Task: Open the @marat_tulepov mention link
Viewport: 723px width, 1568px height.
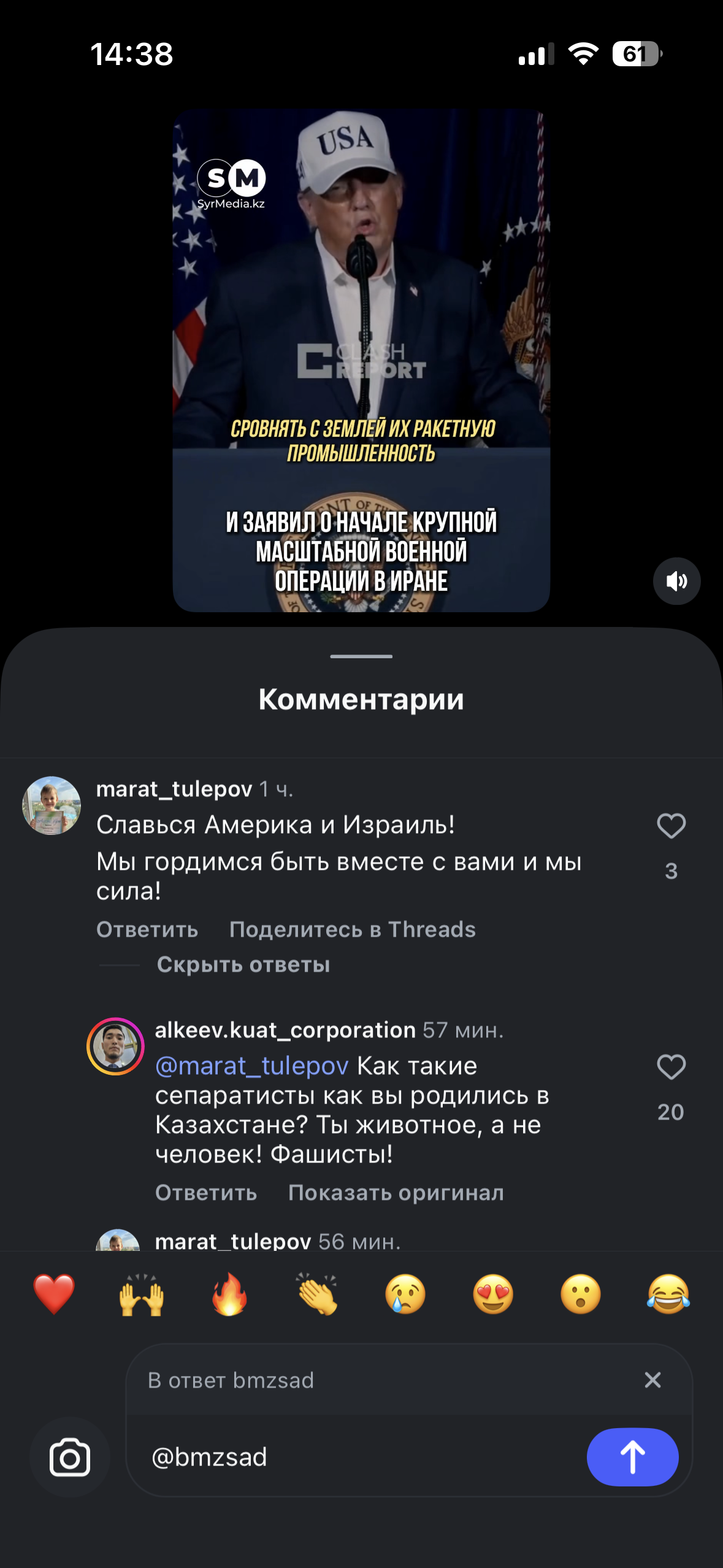Action: [x=252, y=1066]
